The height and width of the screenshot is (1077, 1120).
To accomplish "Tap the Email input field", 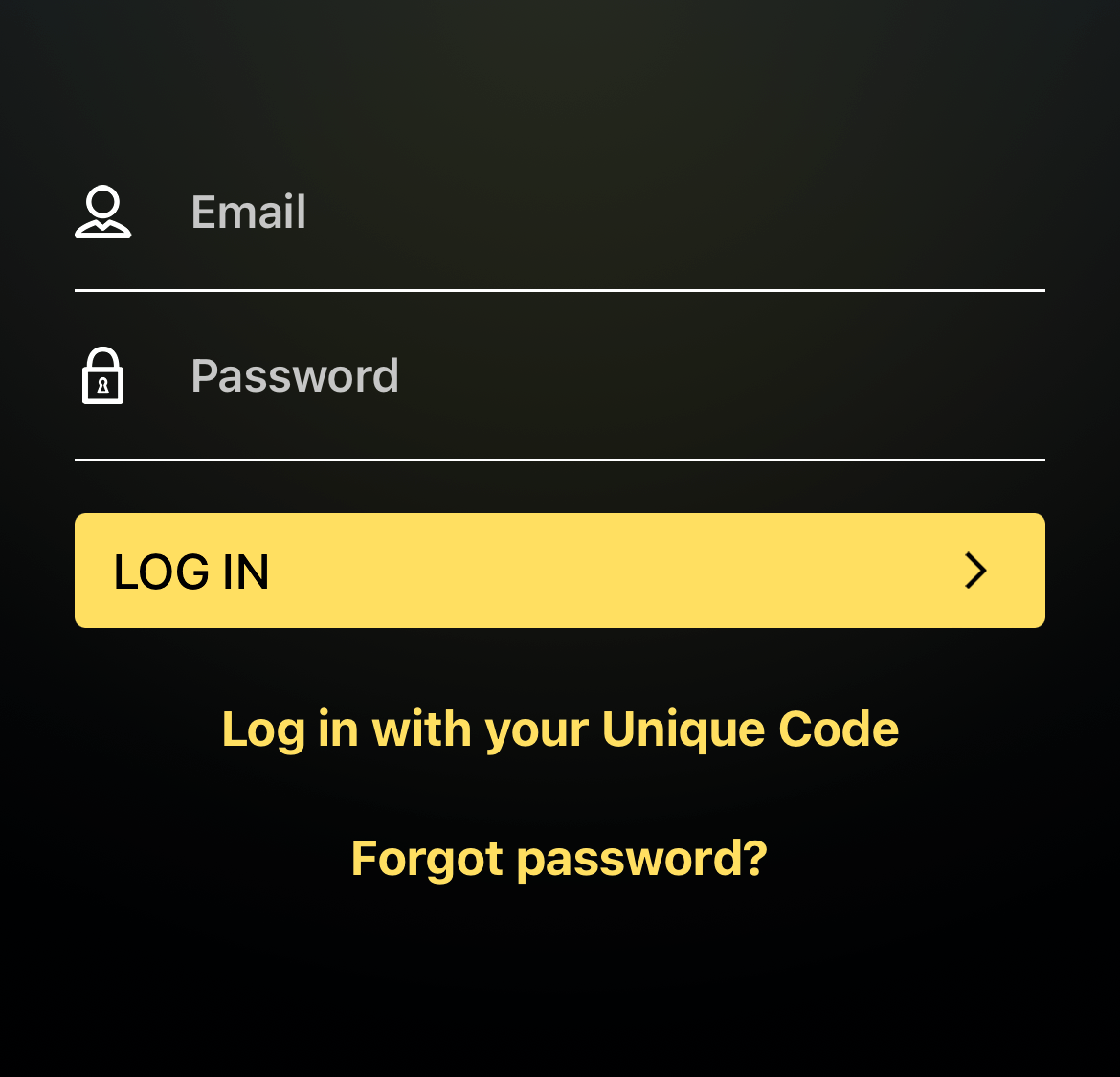I will pyautogui.click(x=574, y=213).
